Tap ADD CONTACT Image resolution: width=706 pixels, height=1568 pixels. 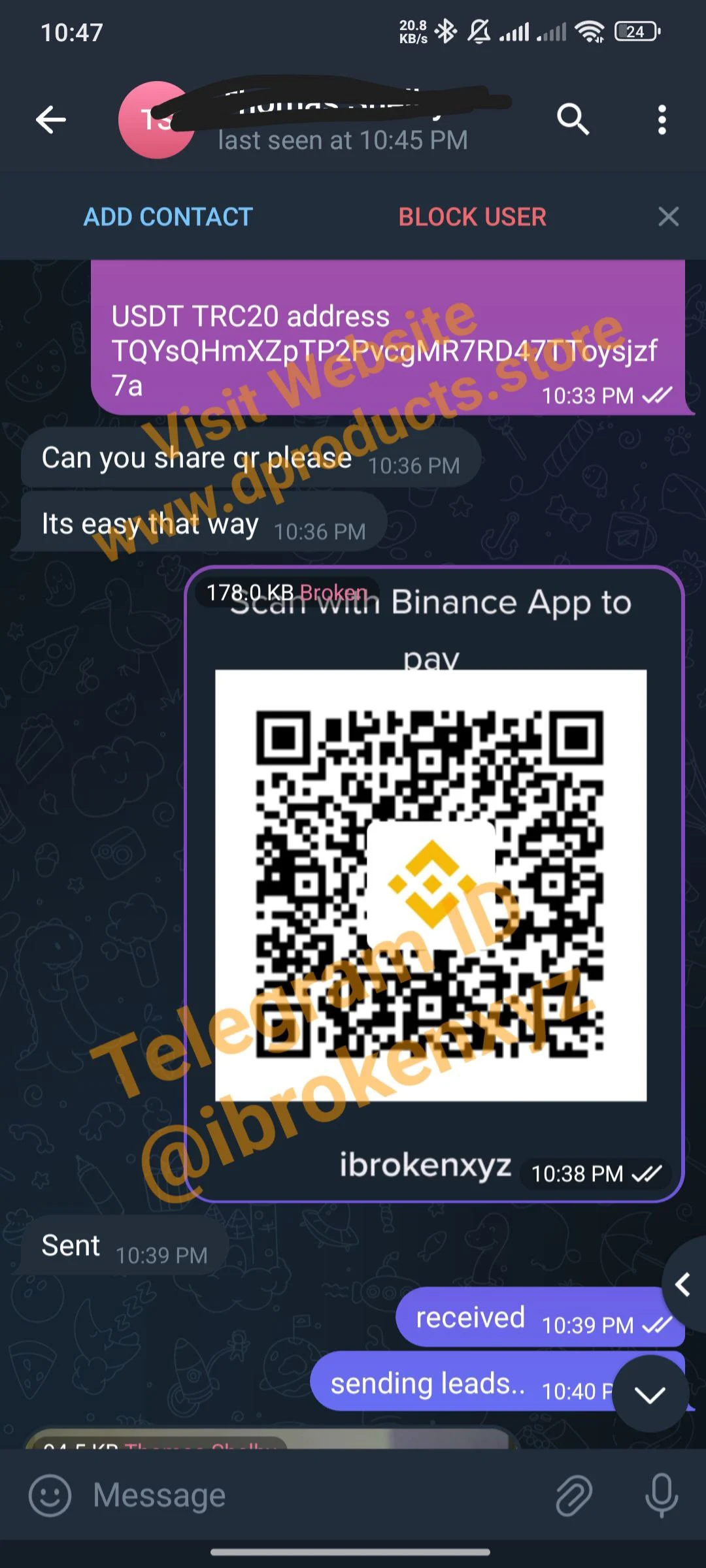click(x=168, y=217)
